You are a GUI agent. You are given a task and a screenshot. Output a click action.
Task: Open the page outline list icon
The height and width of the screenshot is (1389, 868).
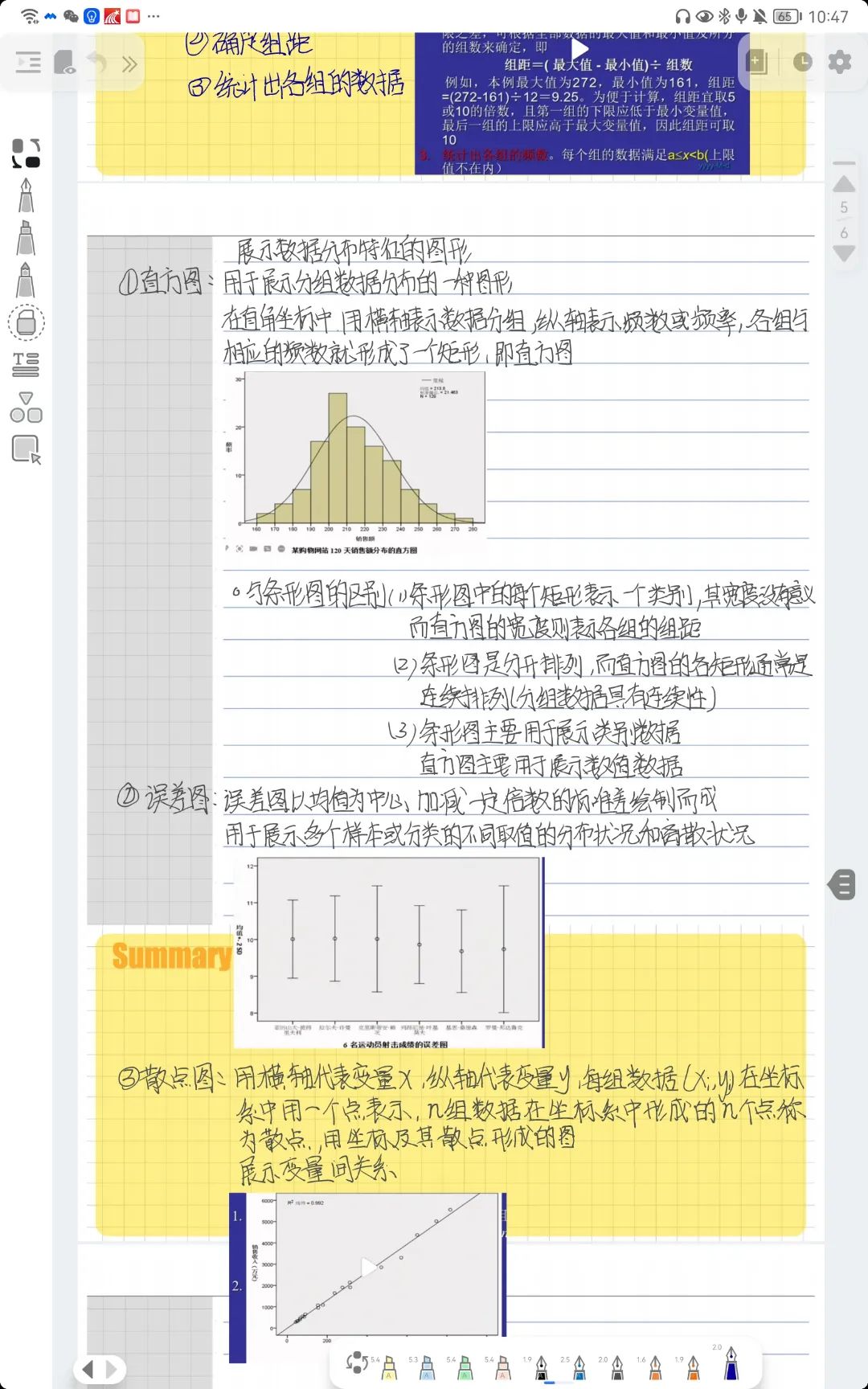(x=28, y=62)
